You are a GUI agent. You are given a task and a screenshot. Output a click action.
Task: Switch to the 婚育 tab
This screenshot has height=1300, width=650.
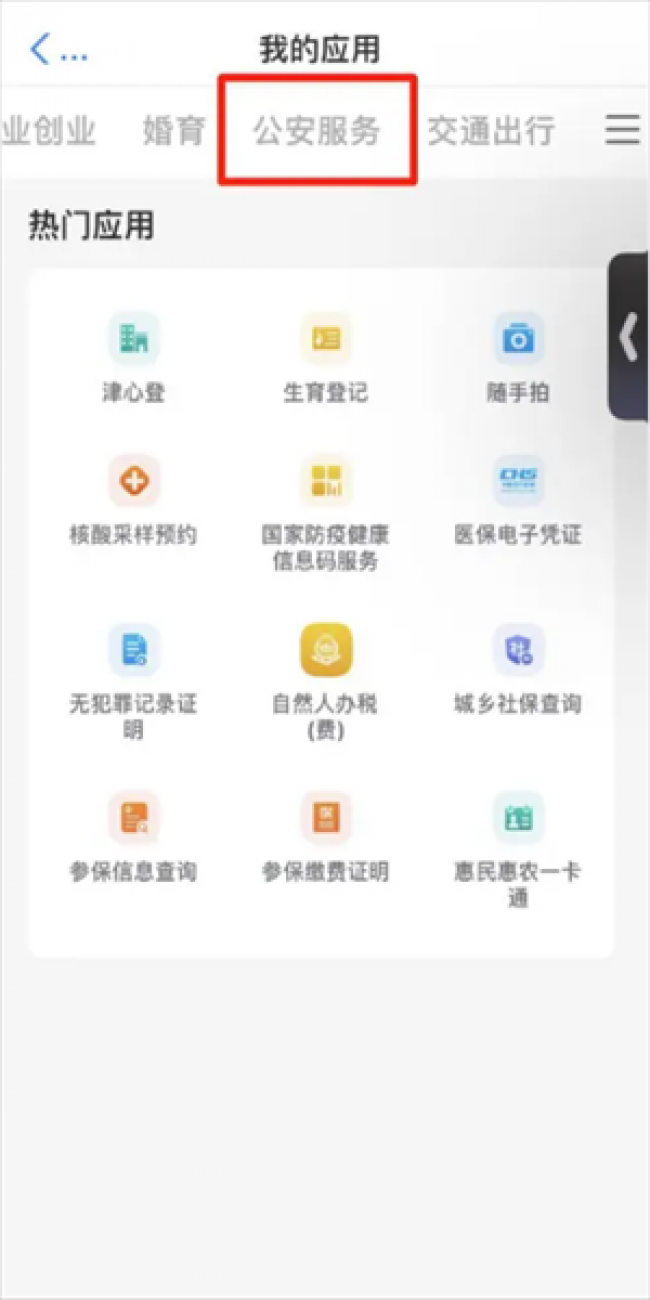point(174,131)
